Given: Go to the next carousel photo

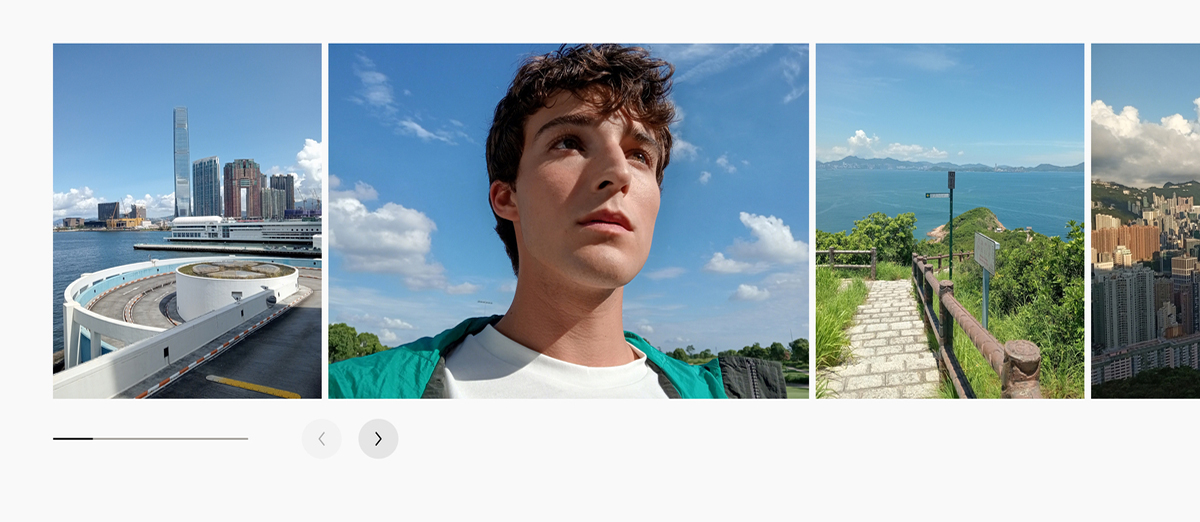Looking at the screenshot, I should coord(378,439).
